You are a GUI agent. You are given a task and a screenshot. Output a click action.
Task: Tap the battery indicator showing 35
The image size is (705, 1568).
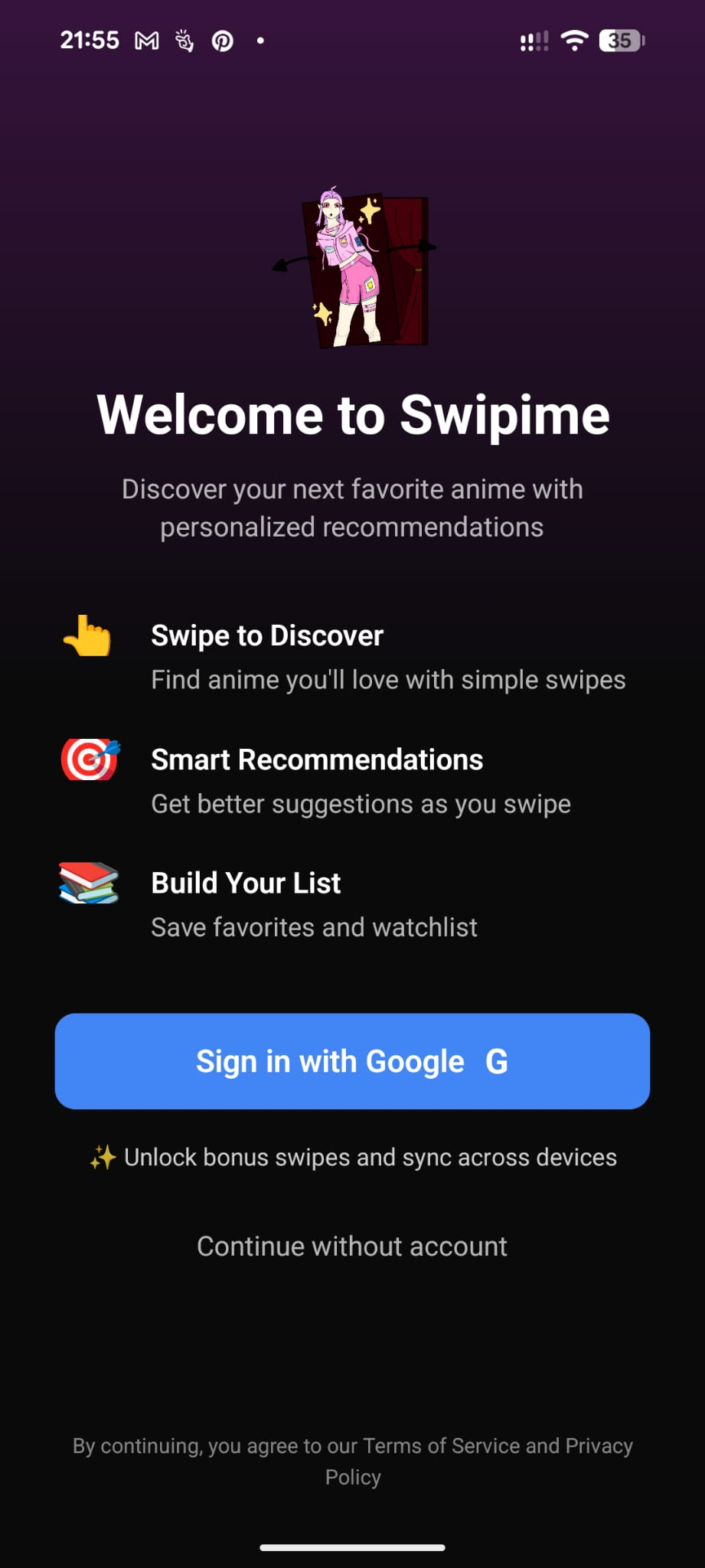tap(622, 41)
